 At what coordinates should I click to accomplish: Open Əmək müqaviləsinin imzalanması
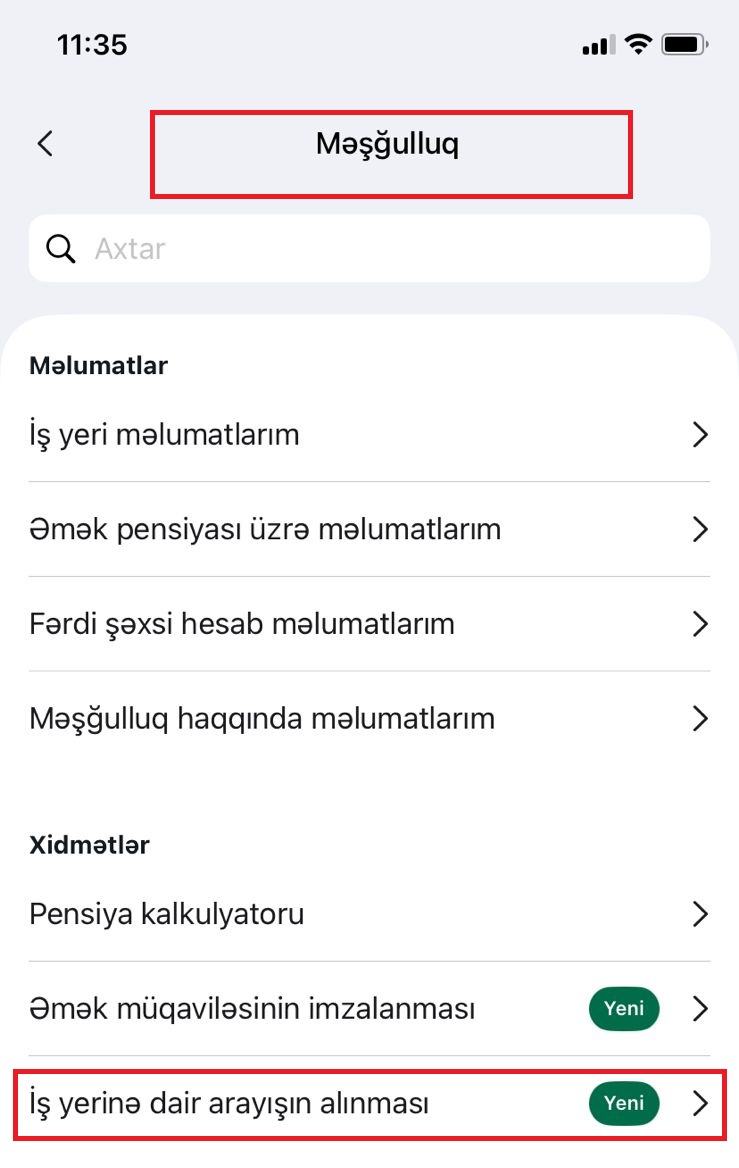369,1009
